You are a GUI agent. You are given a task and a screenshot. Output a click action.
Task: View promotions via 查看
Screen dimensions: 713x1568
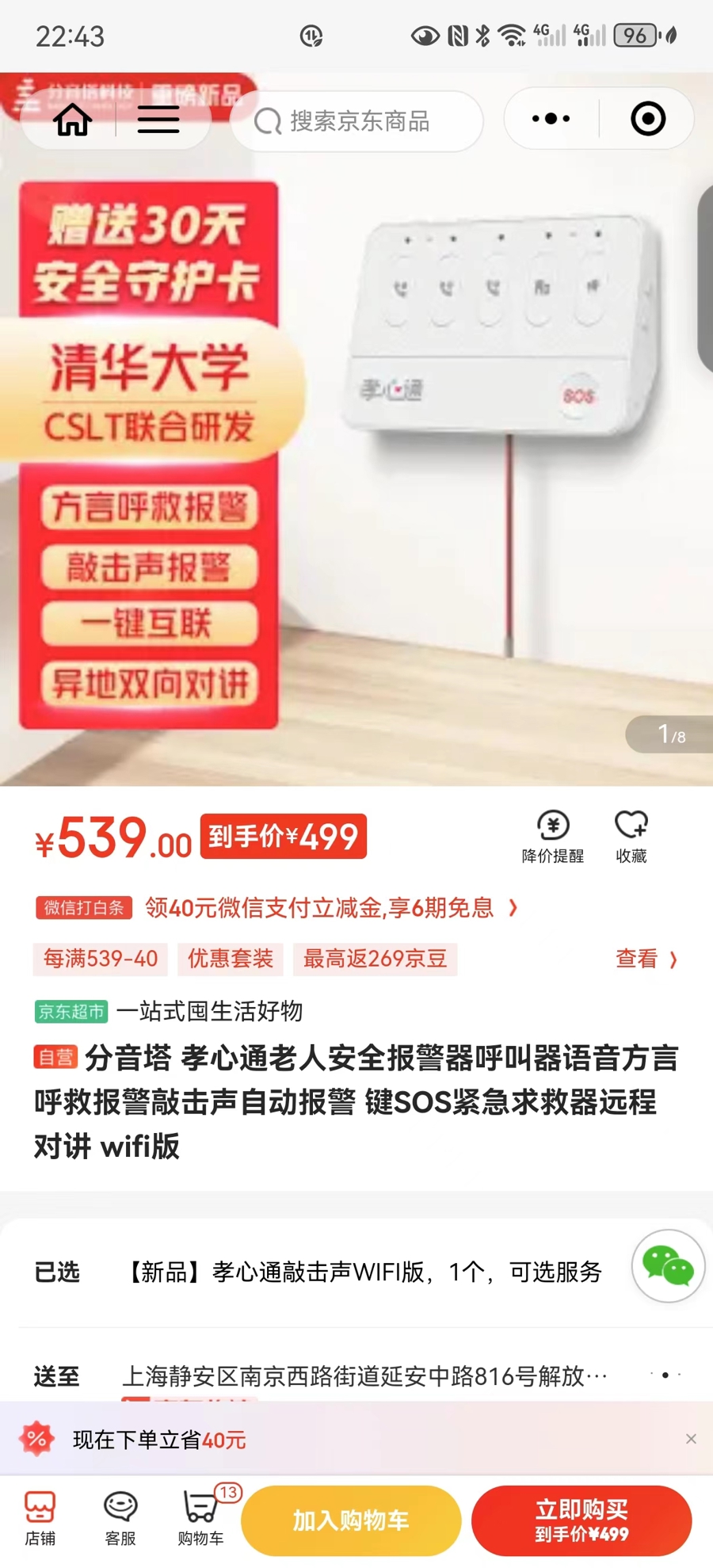pos(646,959)
